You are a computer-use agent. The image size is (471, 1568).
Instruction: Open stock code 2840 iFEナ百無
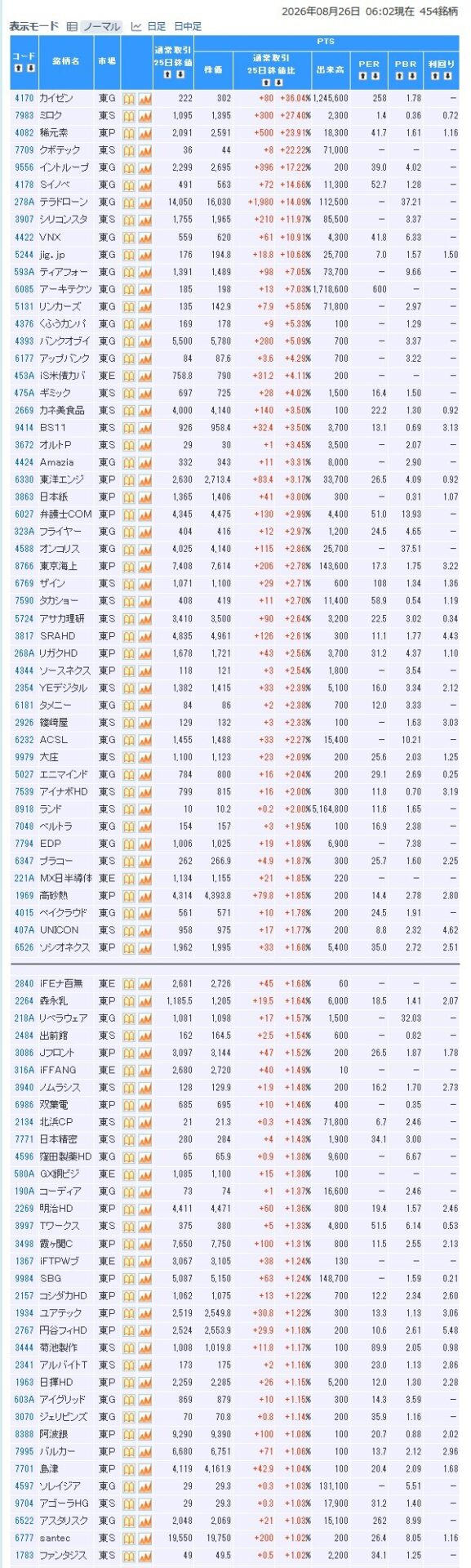click(24, 983)
